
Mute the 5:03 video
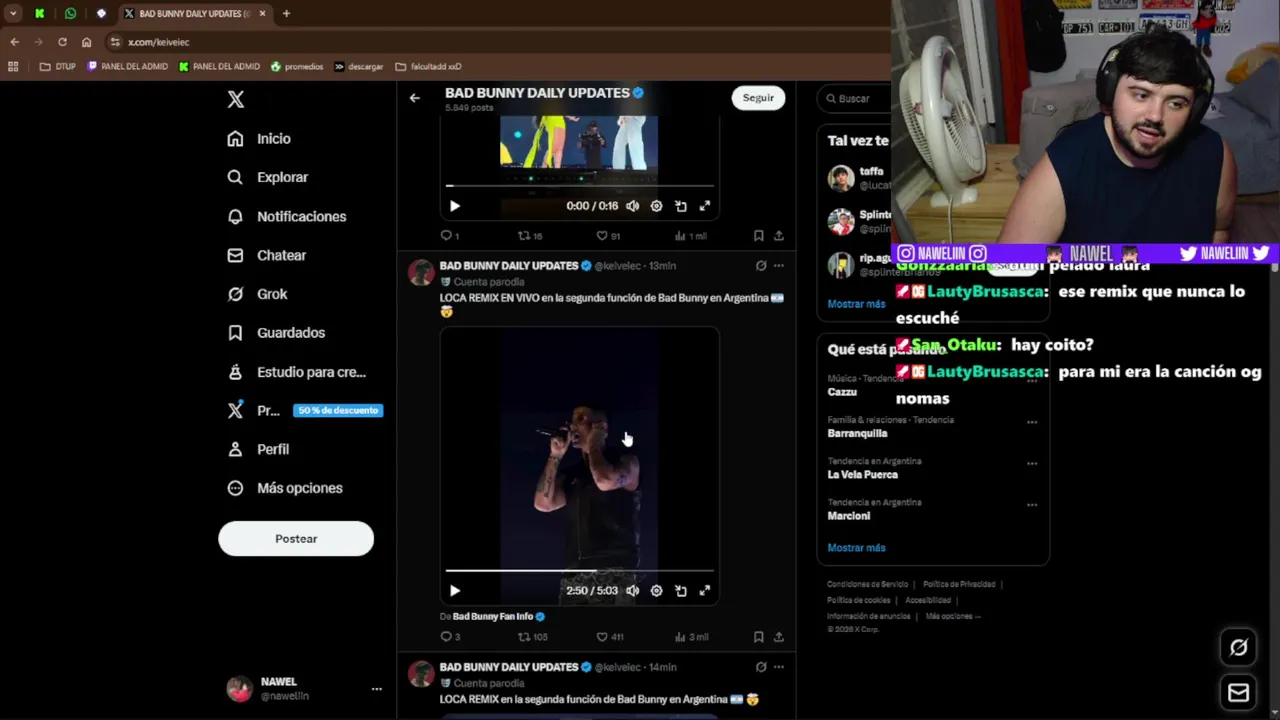pyautogui.click(x=632, y=591)
